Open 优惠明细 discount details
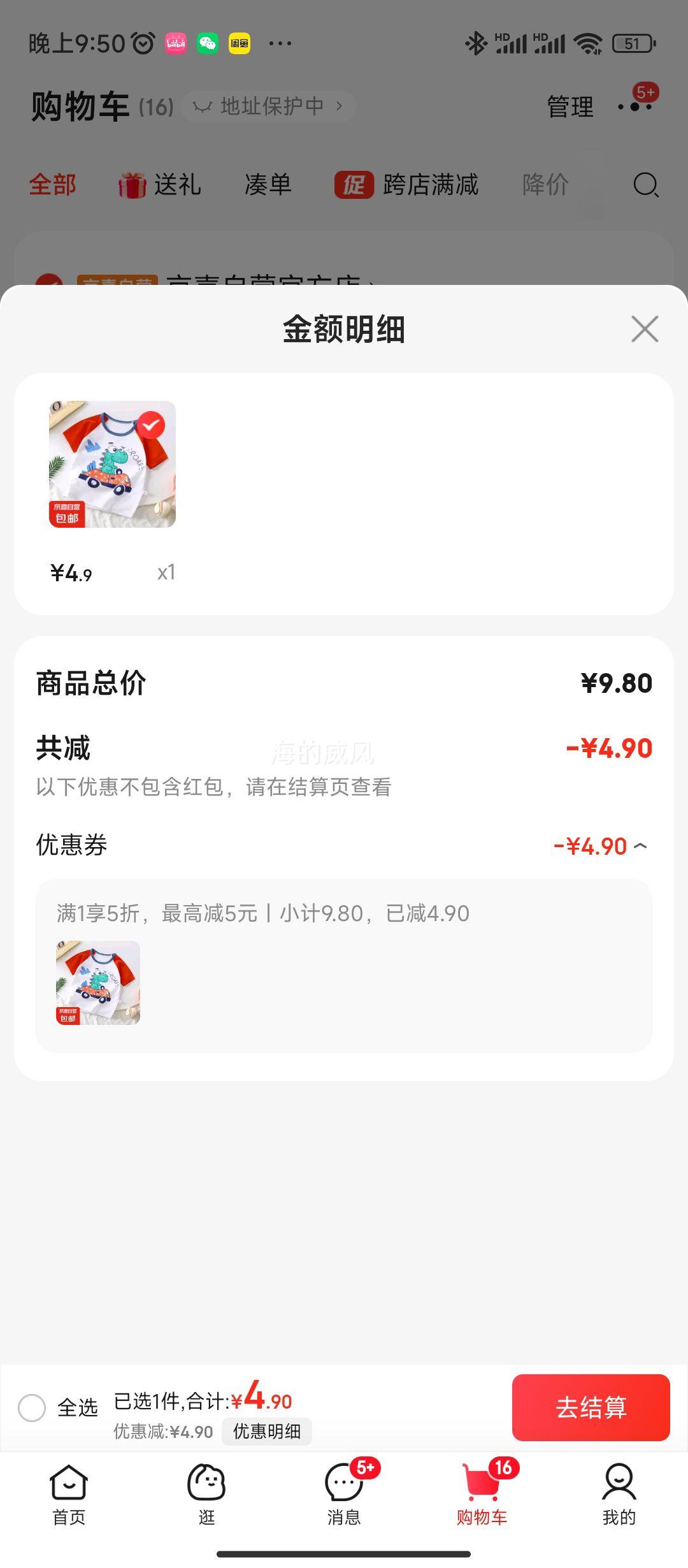 click(x=268, y=1432)
